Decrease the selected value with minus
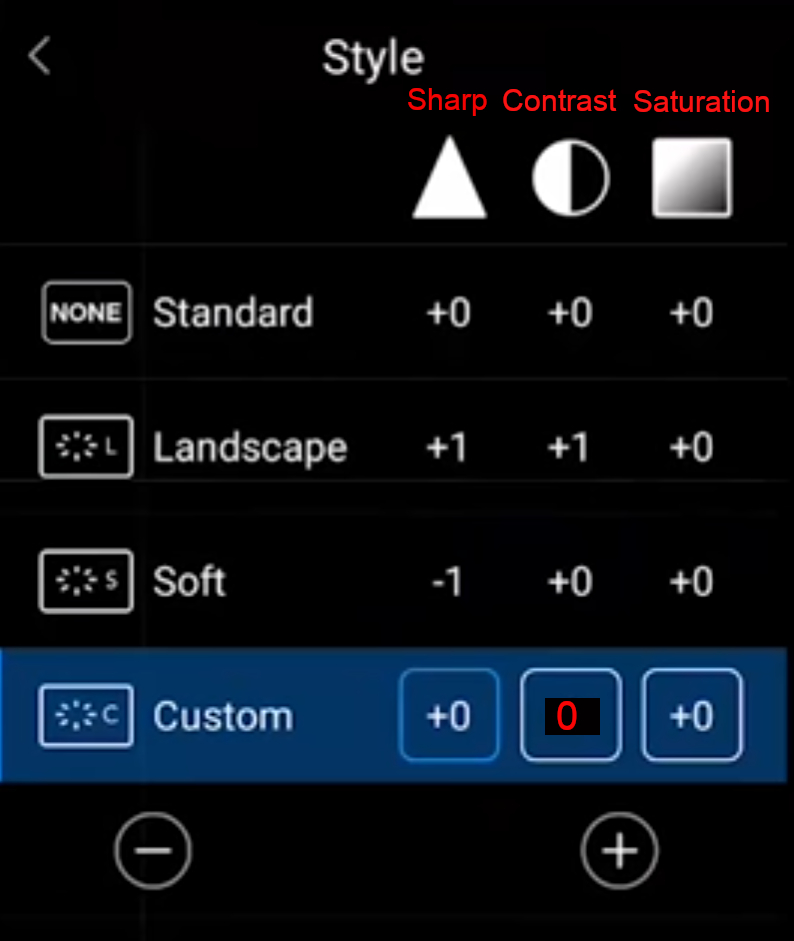Screen dimensions: 794x941 (x=152, y=851)
